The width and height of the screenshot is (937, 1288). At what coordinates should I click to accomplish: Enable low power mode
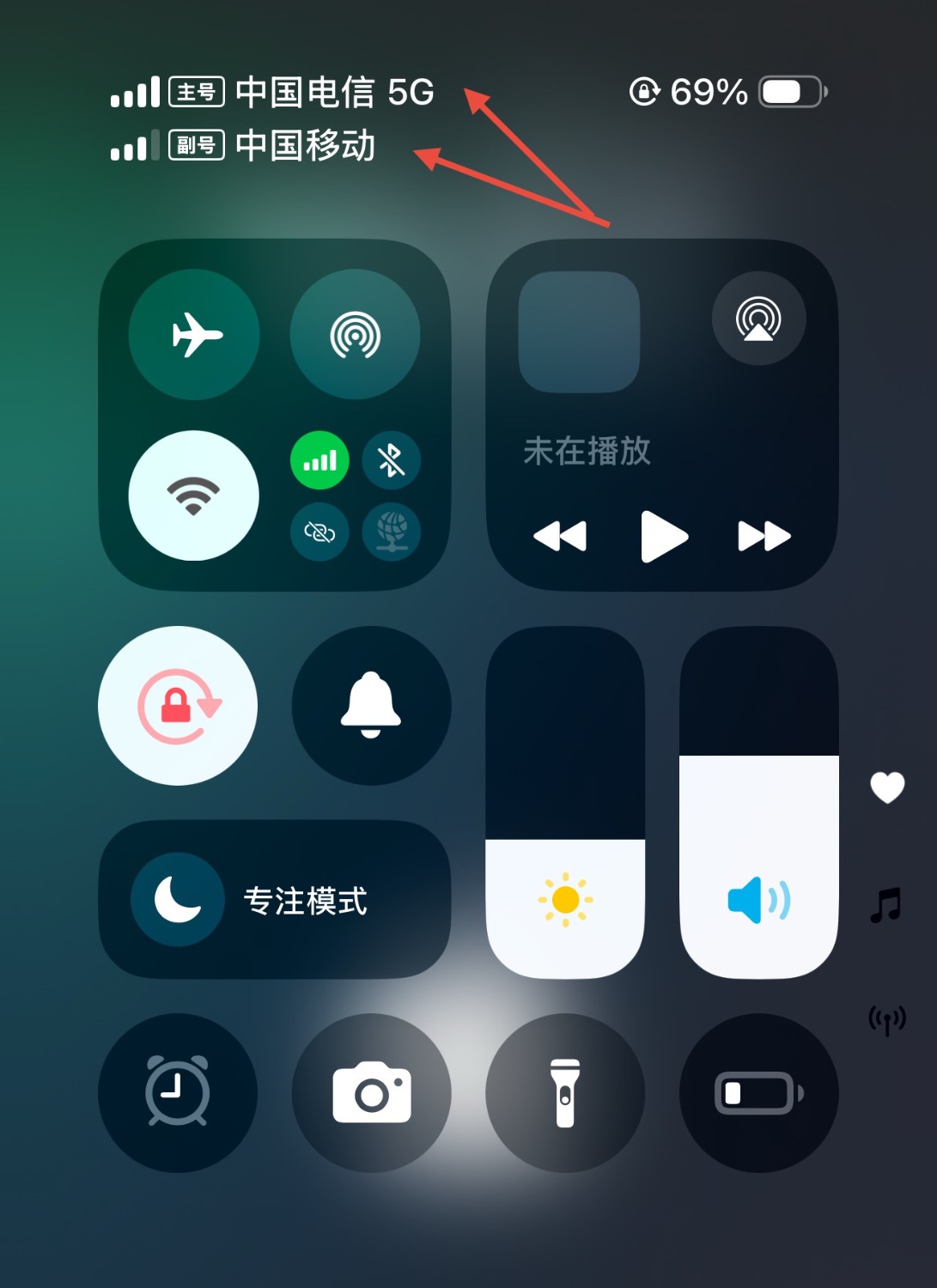pyautogui.click(x=759, y=1093)
